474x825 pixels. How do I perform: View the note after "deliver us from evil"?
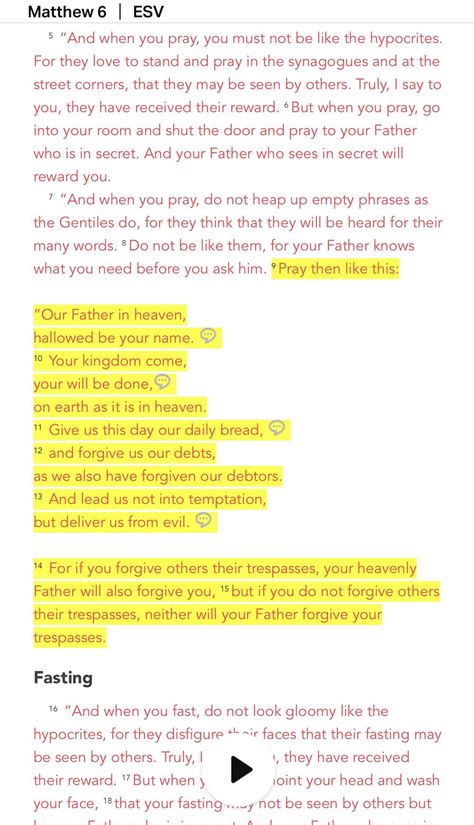[x=204, y=520]
